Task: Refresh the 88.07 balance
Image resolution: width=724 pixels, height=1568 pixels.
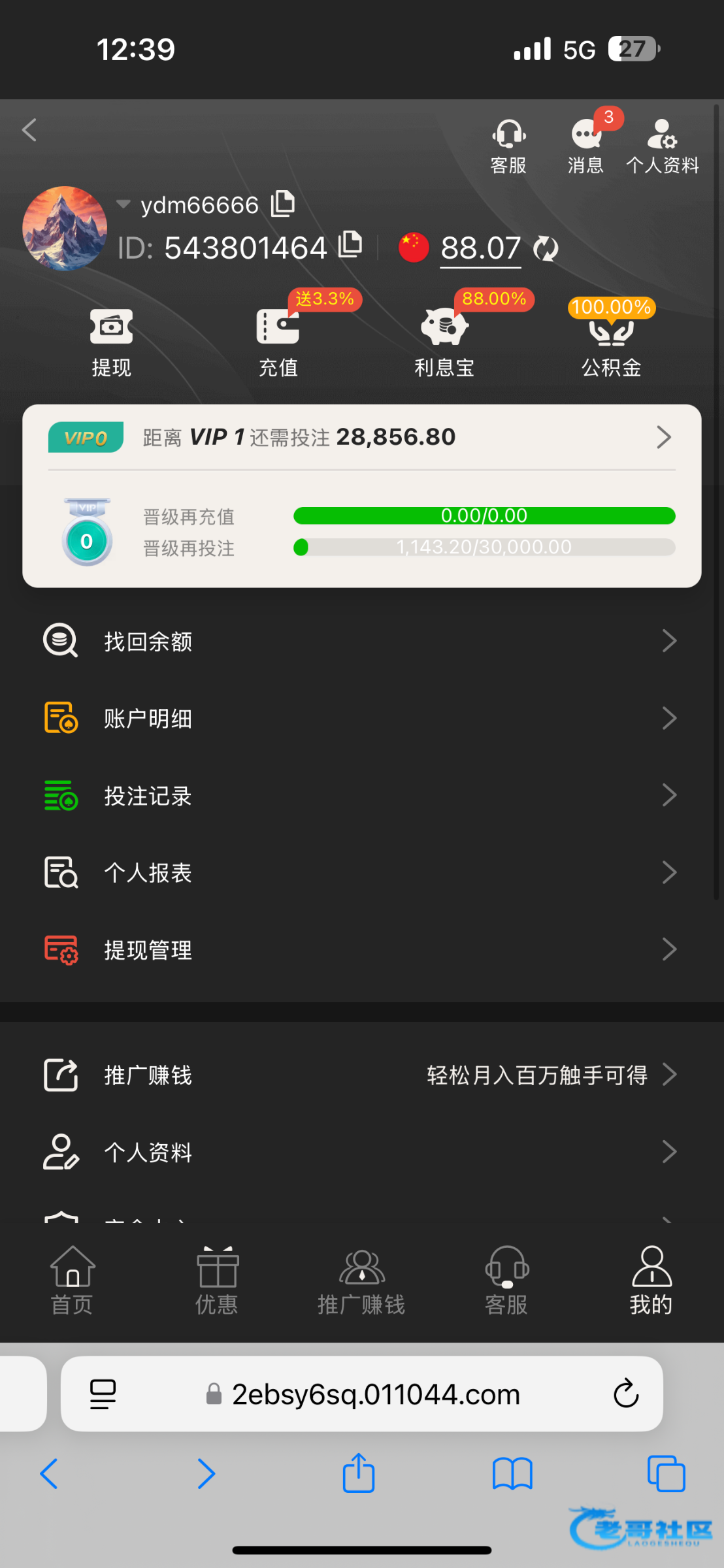Action: tap(546, 248)
